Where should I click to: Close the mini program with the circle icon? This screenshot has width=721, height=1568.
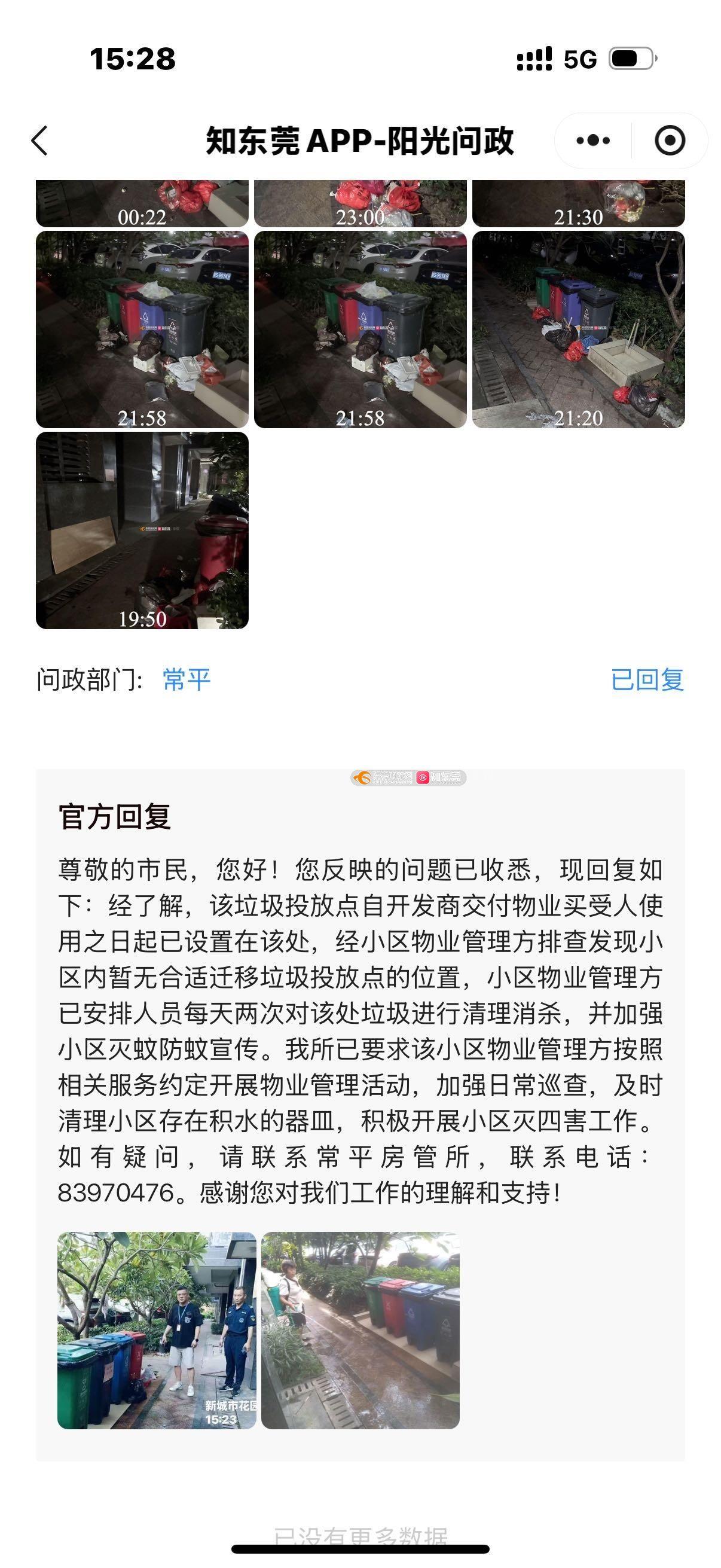click(669, 141)
